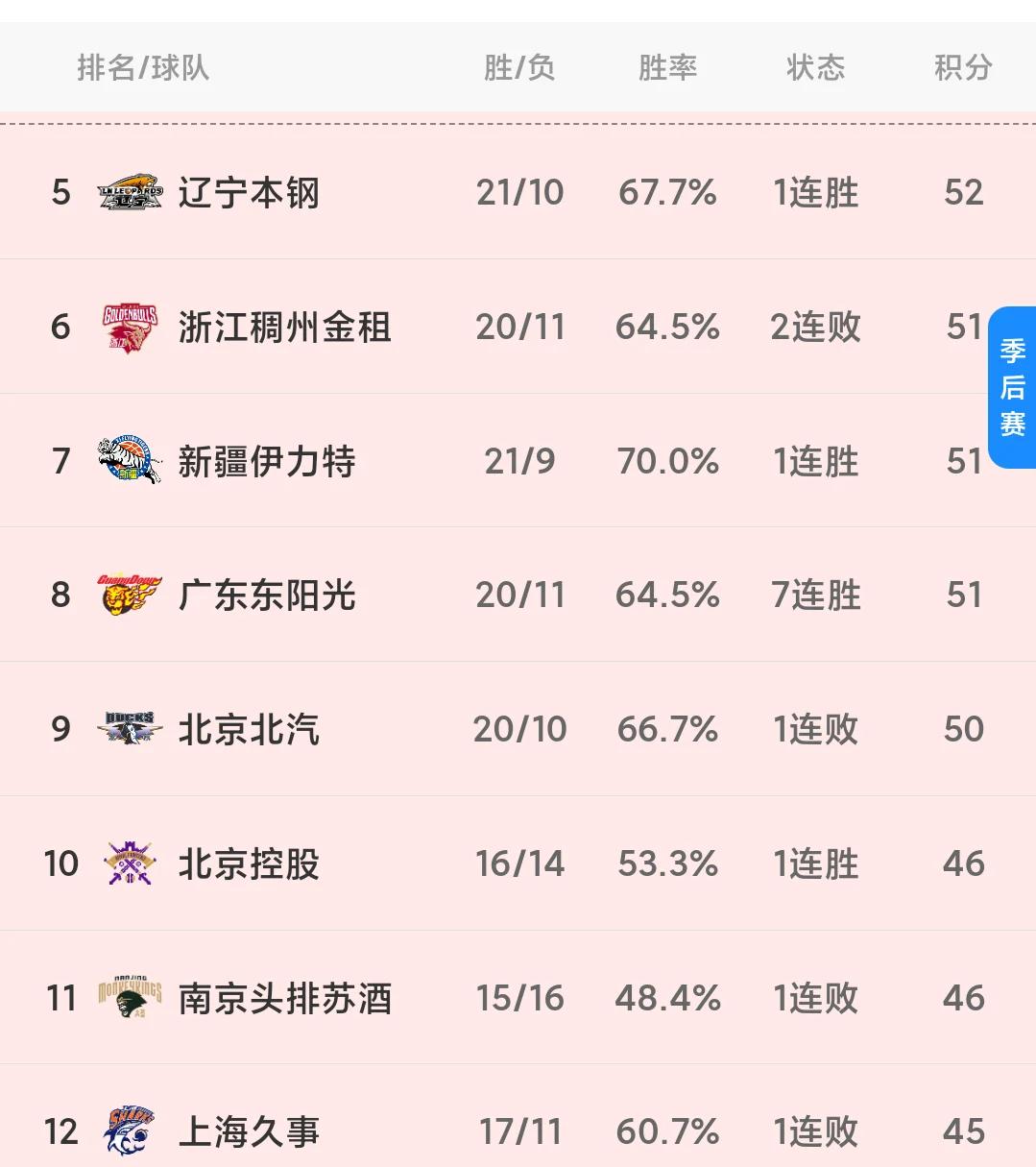Viewport: 1036px width, 1167px height.
Task: Open the 上海久事 team page
Action: pos(248,1131)
